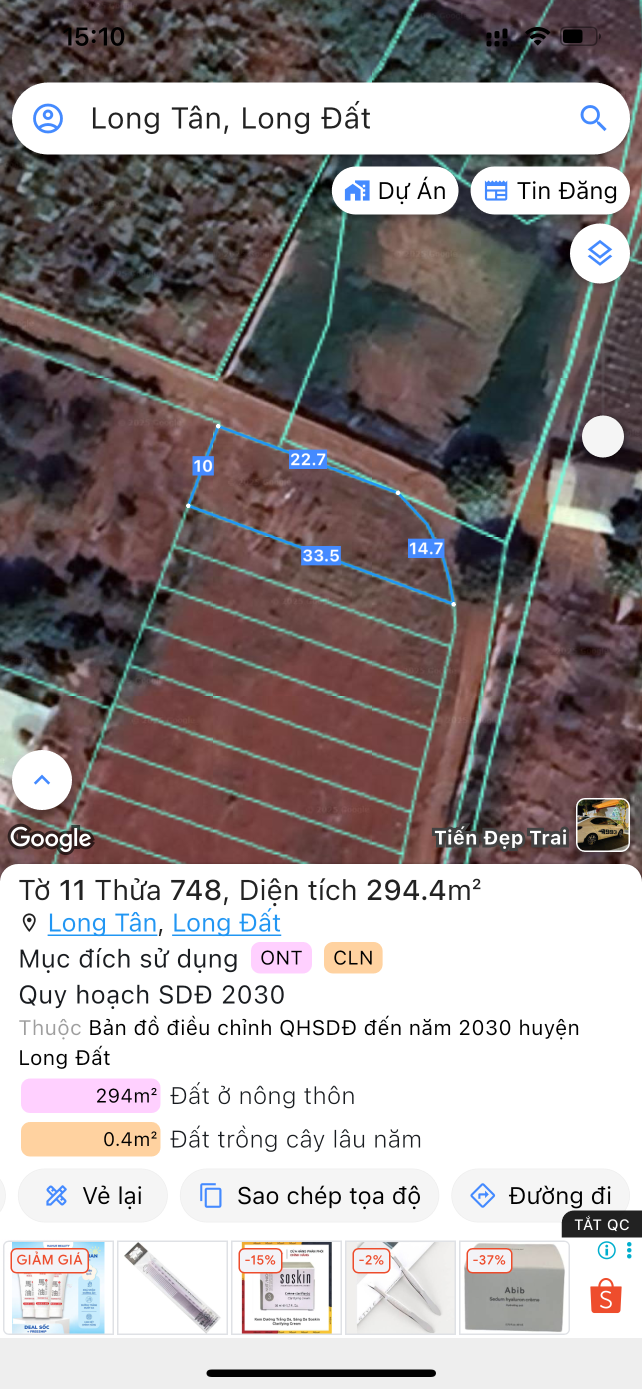
Task: Open the satellite map thumbnail
Action: point(603,825)
